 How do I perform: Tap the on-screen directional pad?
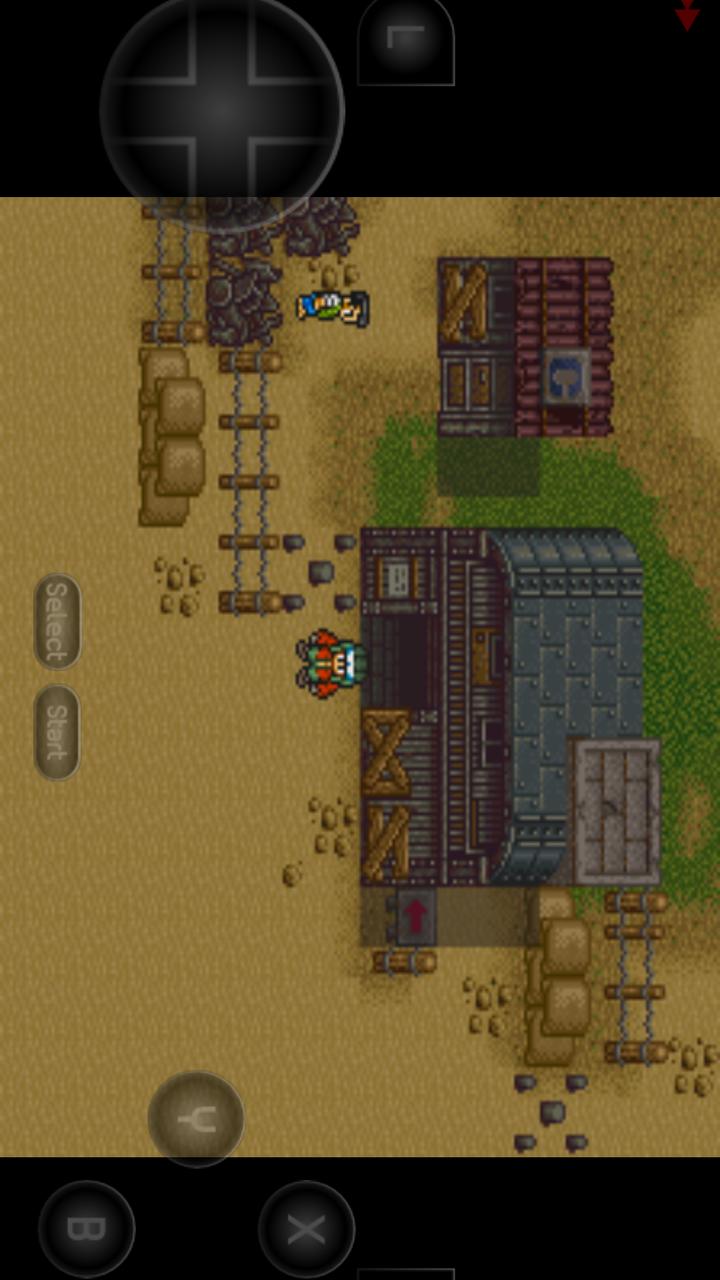pyautogui.click(x=221, y=110)
